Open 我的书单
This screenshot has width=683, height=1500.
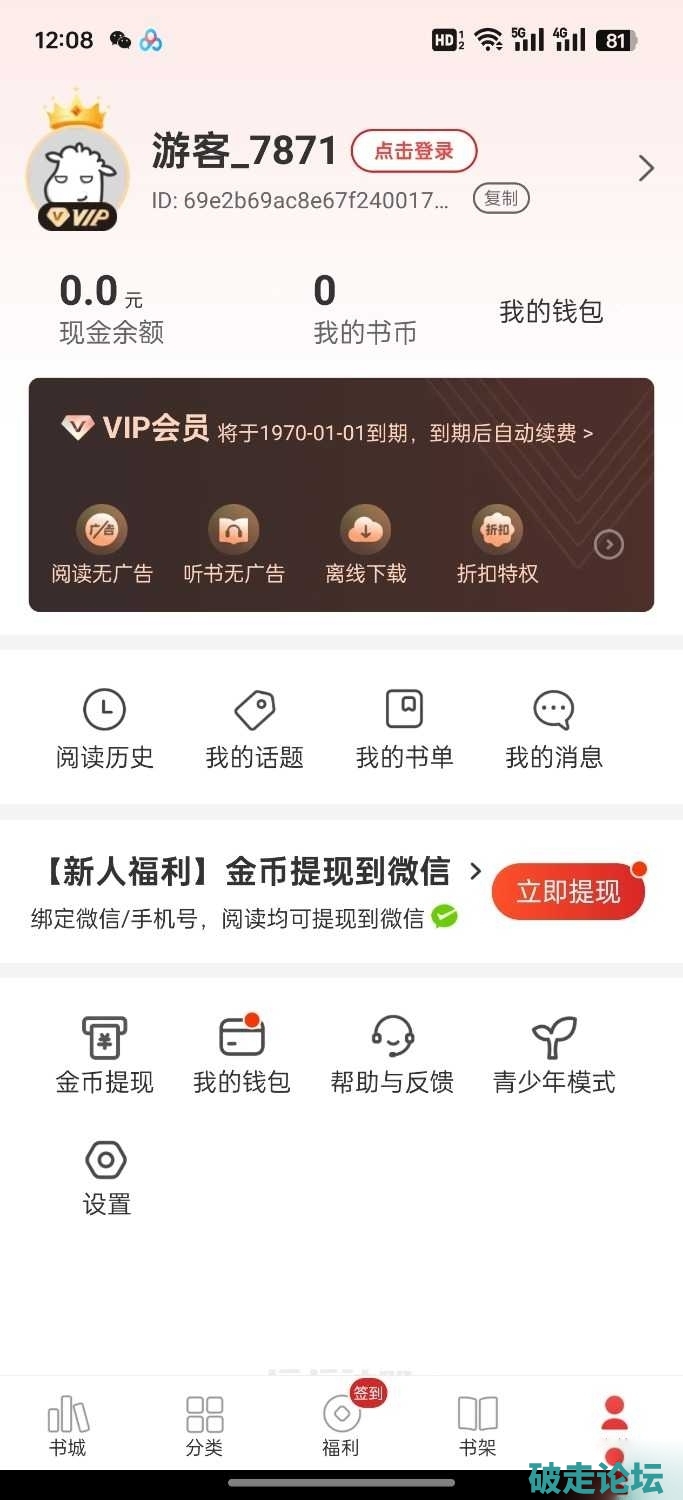(404, 730)
